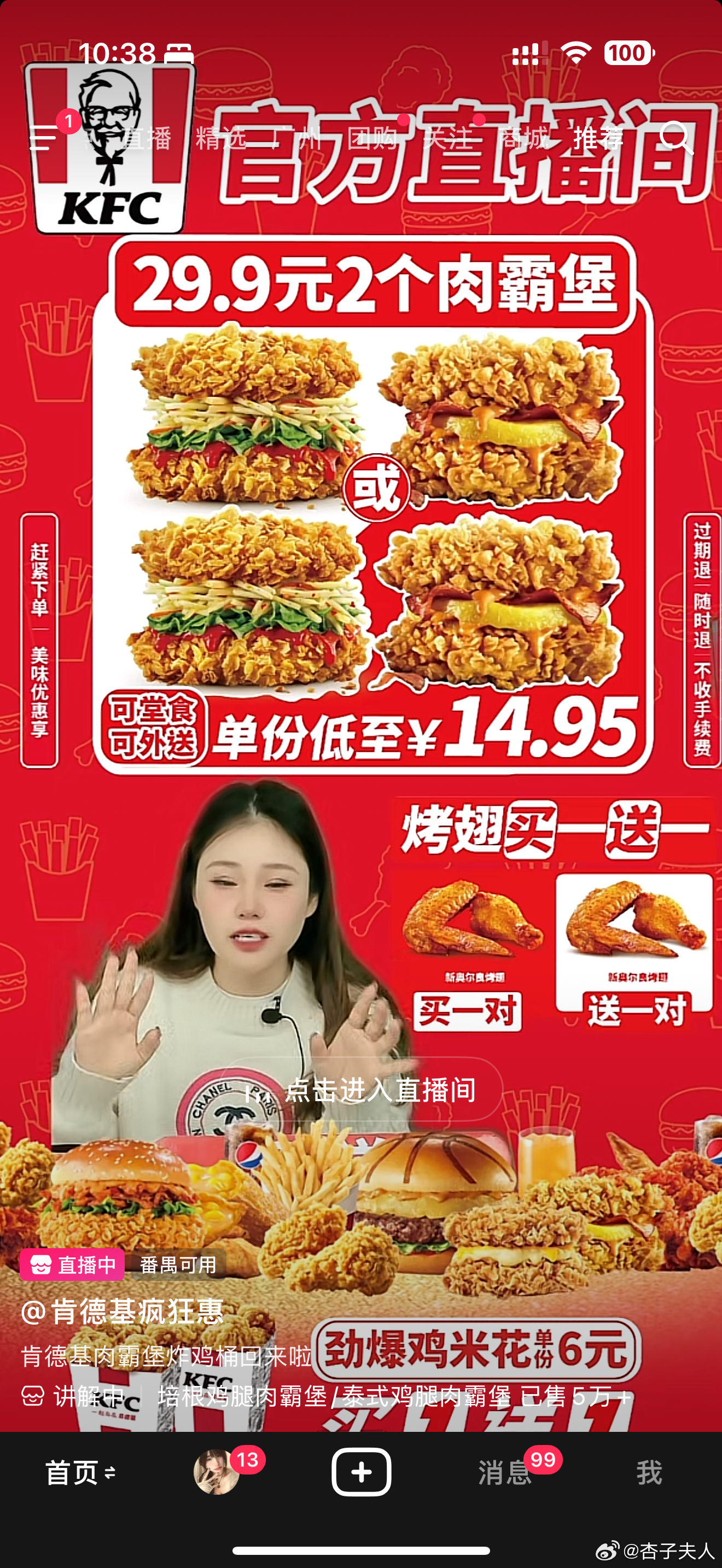Open the 消息 messages tab
The width and height of the screenshot is (722, 1568).
tap(505, 1472)
